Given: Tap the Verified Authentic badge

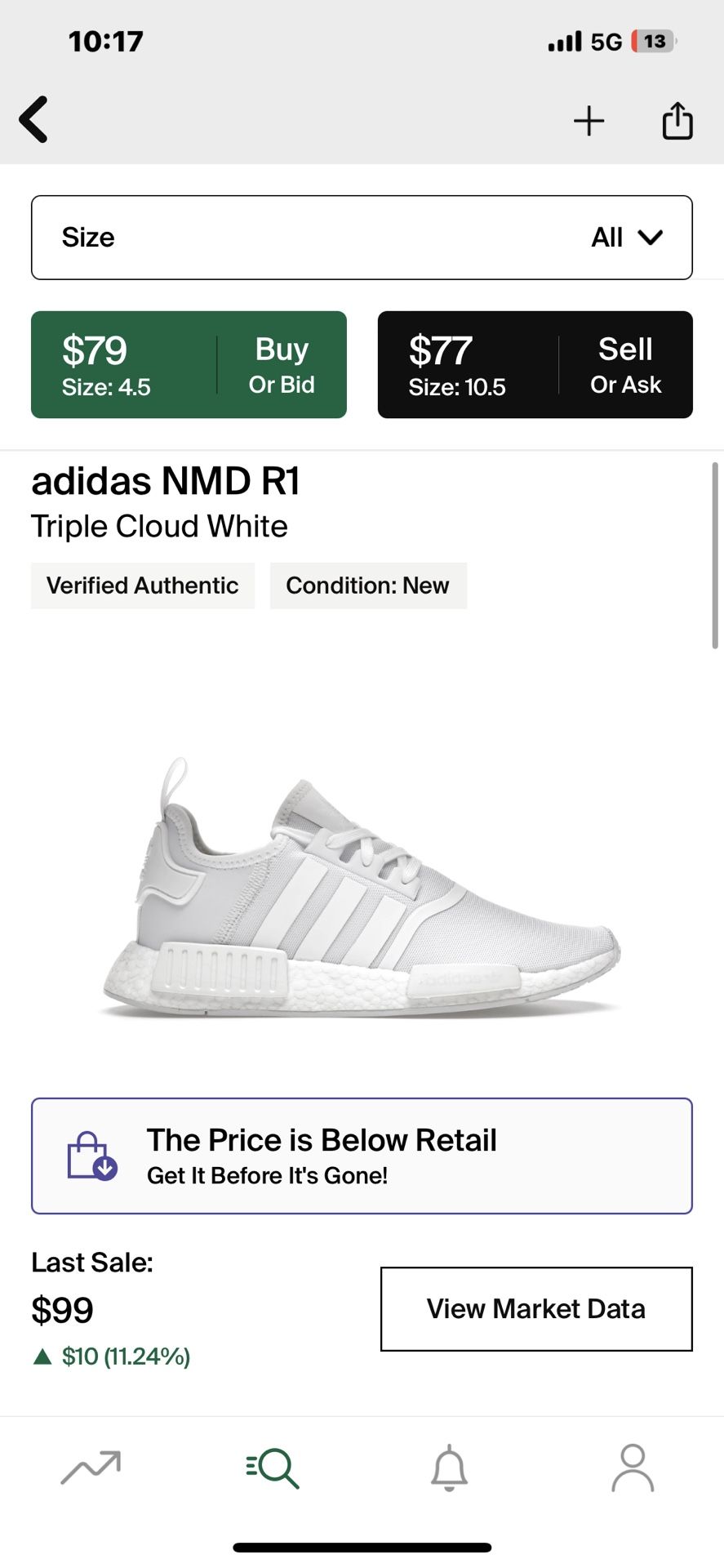Looking at the screenshot, I should coord(142,585).
